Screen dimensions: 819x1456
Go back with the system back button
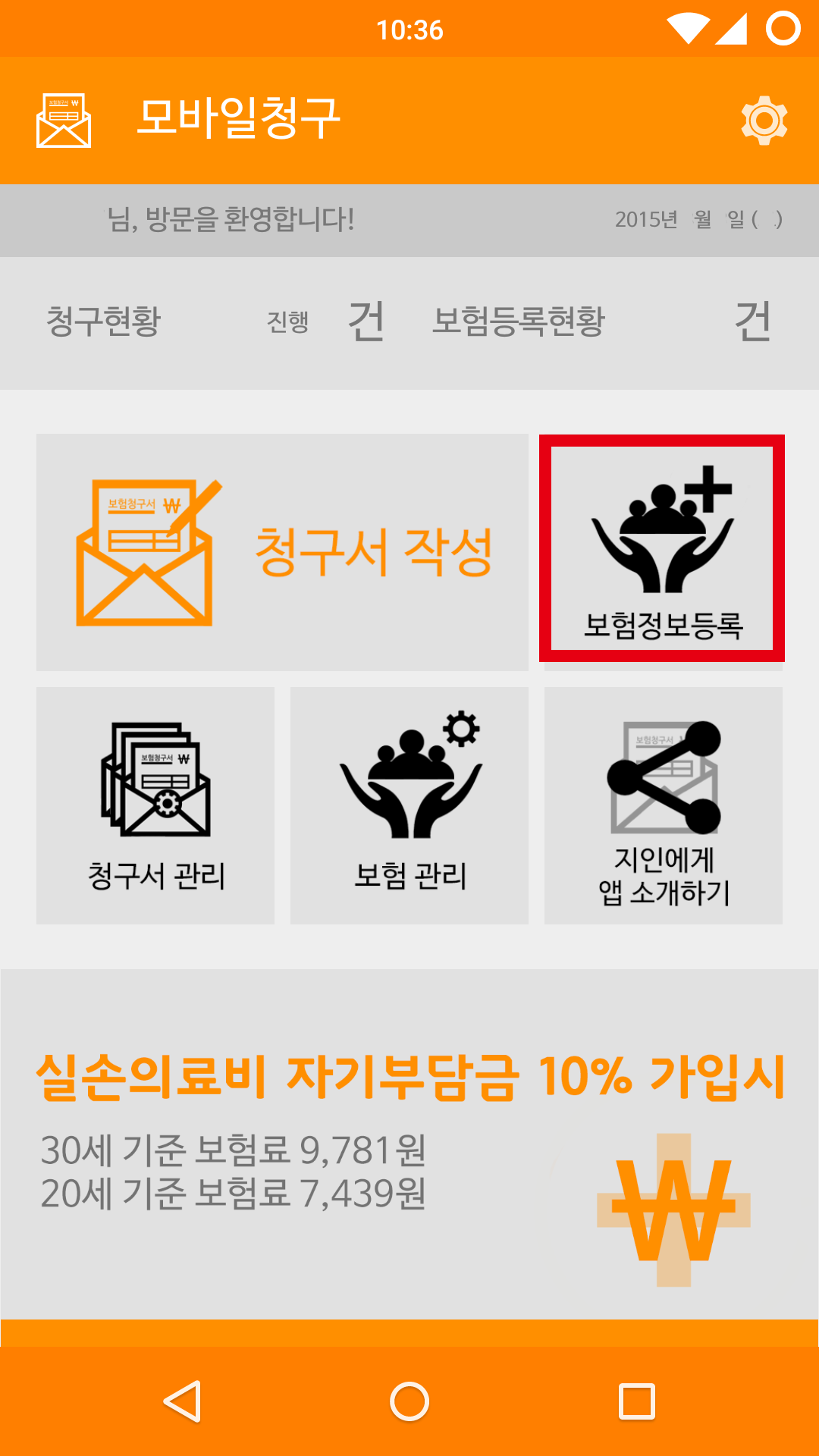click(x=182, y=1401)
